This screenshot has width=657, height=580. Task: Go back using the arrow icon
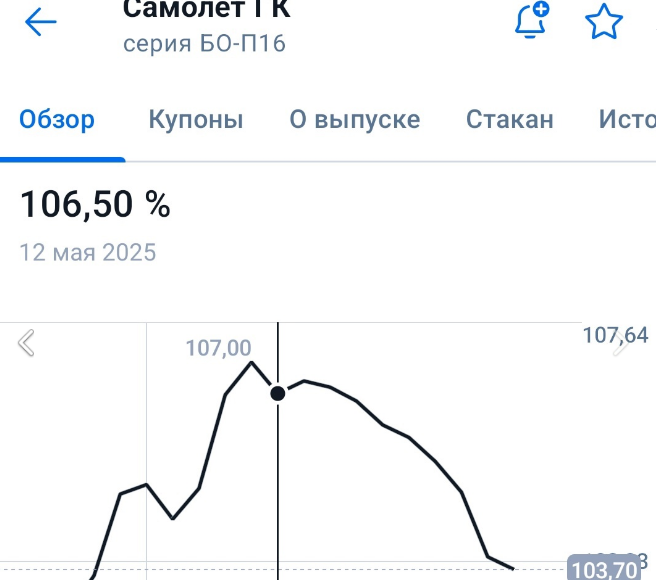point(41,22)
